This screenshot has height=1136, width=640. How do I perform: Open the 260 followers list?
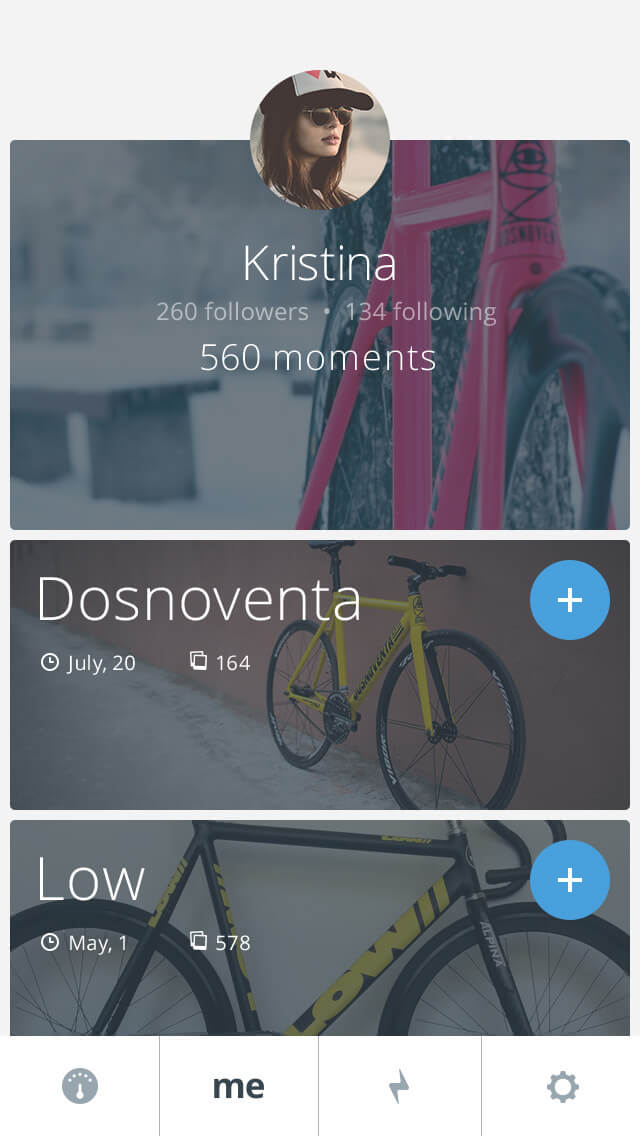click(232, 312)
